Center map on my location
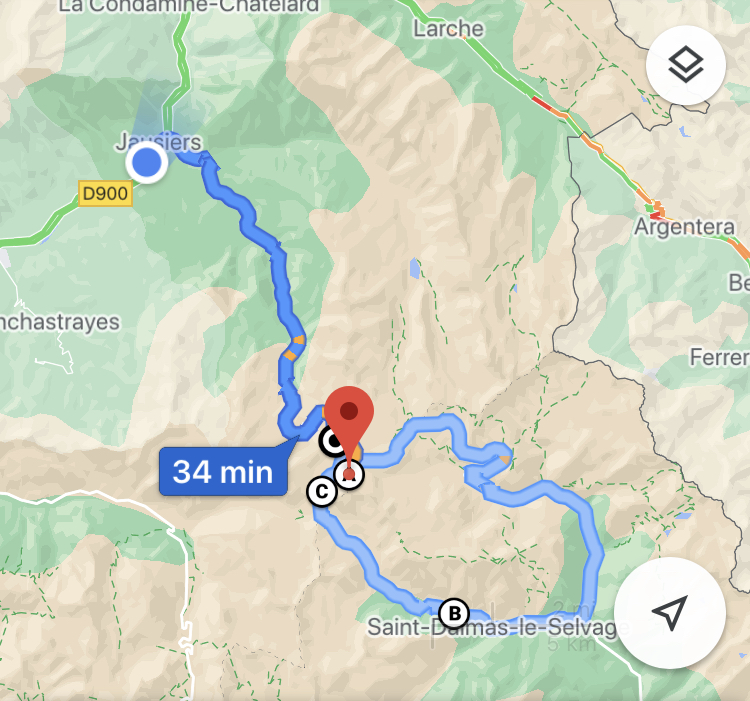This screenshot has width=750, height=701. click(670, 612)
